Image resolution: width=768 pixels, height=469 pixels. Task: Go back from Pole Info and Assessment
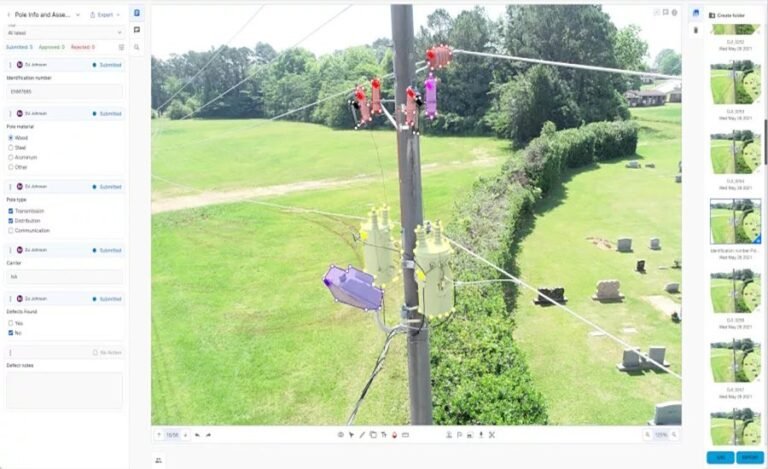(x=7, y=15)
